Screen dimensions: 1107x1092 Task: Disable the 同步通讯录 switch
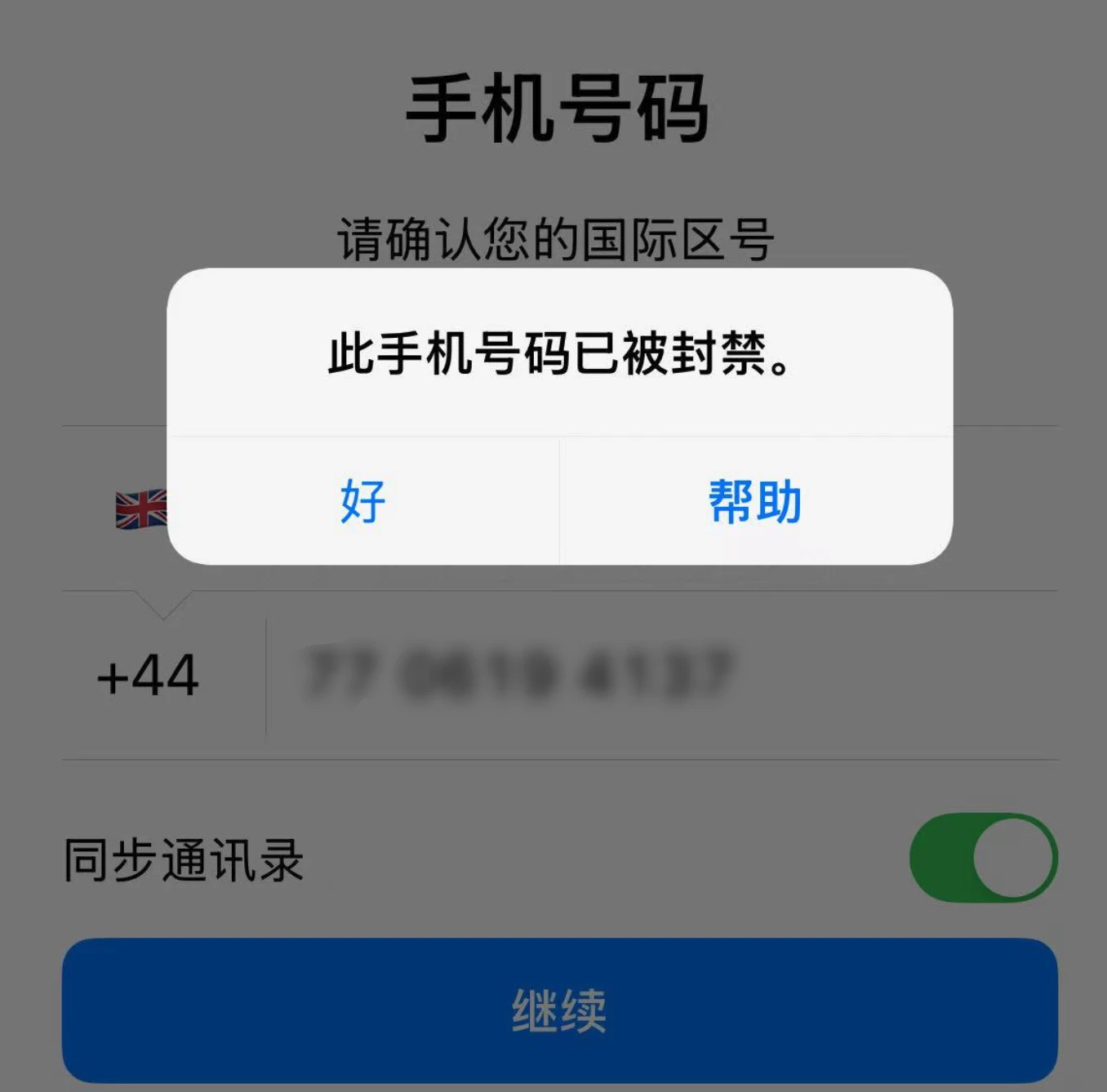(983, 858)
